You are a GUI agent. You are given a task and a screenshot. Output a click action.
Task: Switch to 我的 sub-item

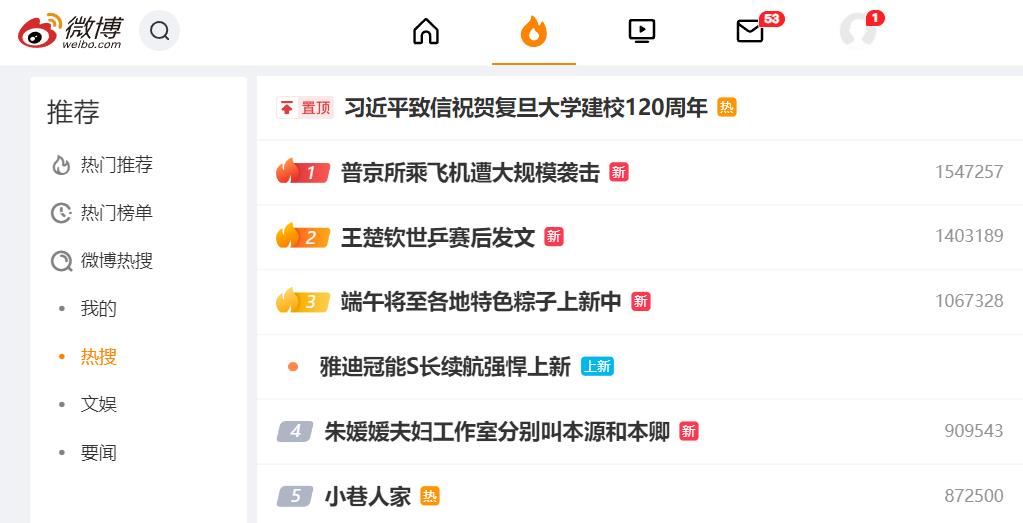pyautogui.click(x=99, y=308)
